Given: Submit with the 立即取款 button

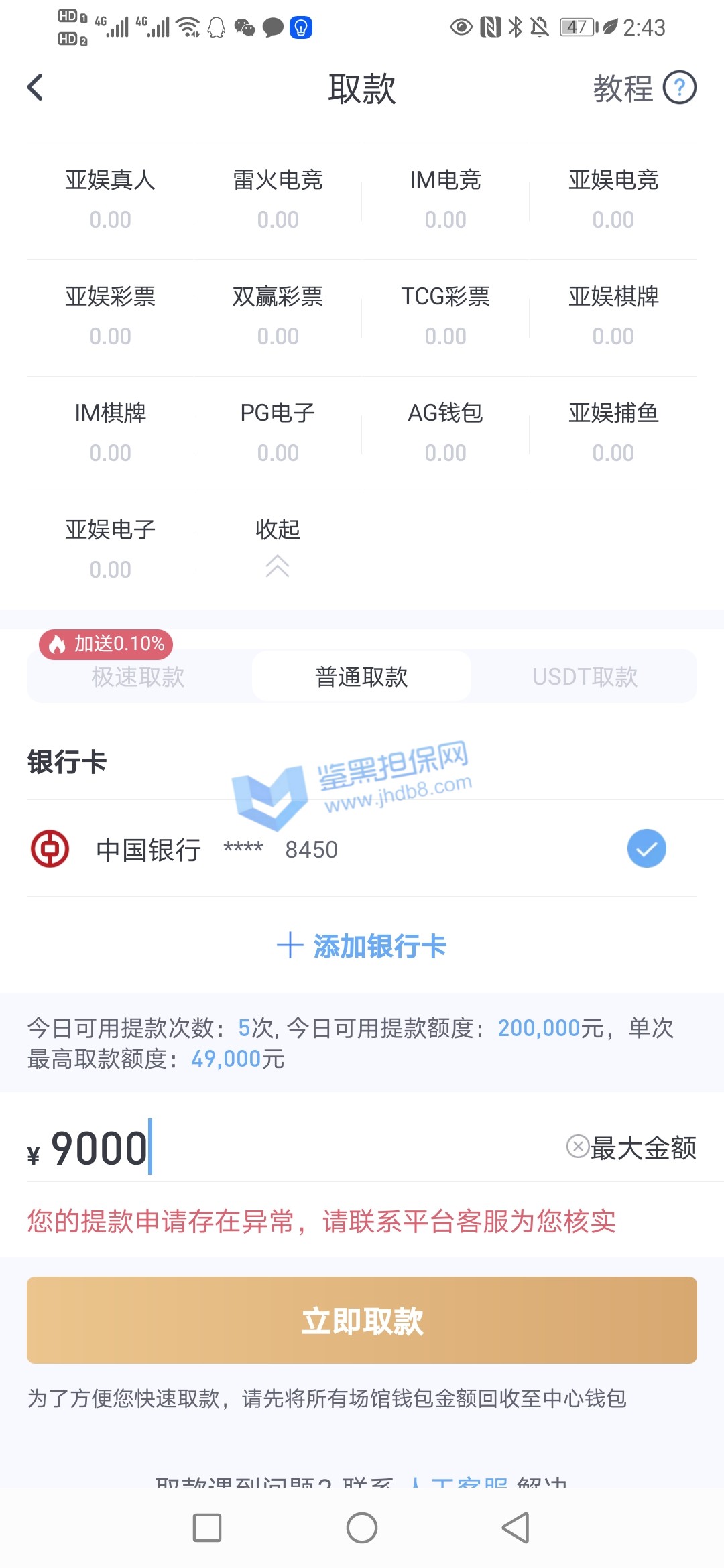Looking at the screenshot, I should [x=362, y=1320].
